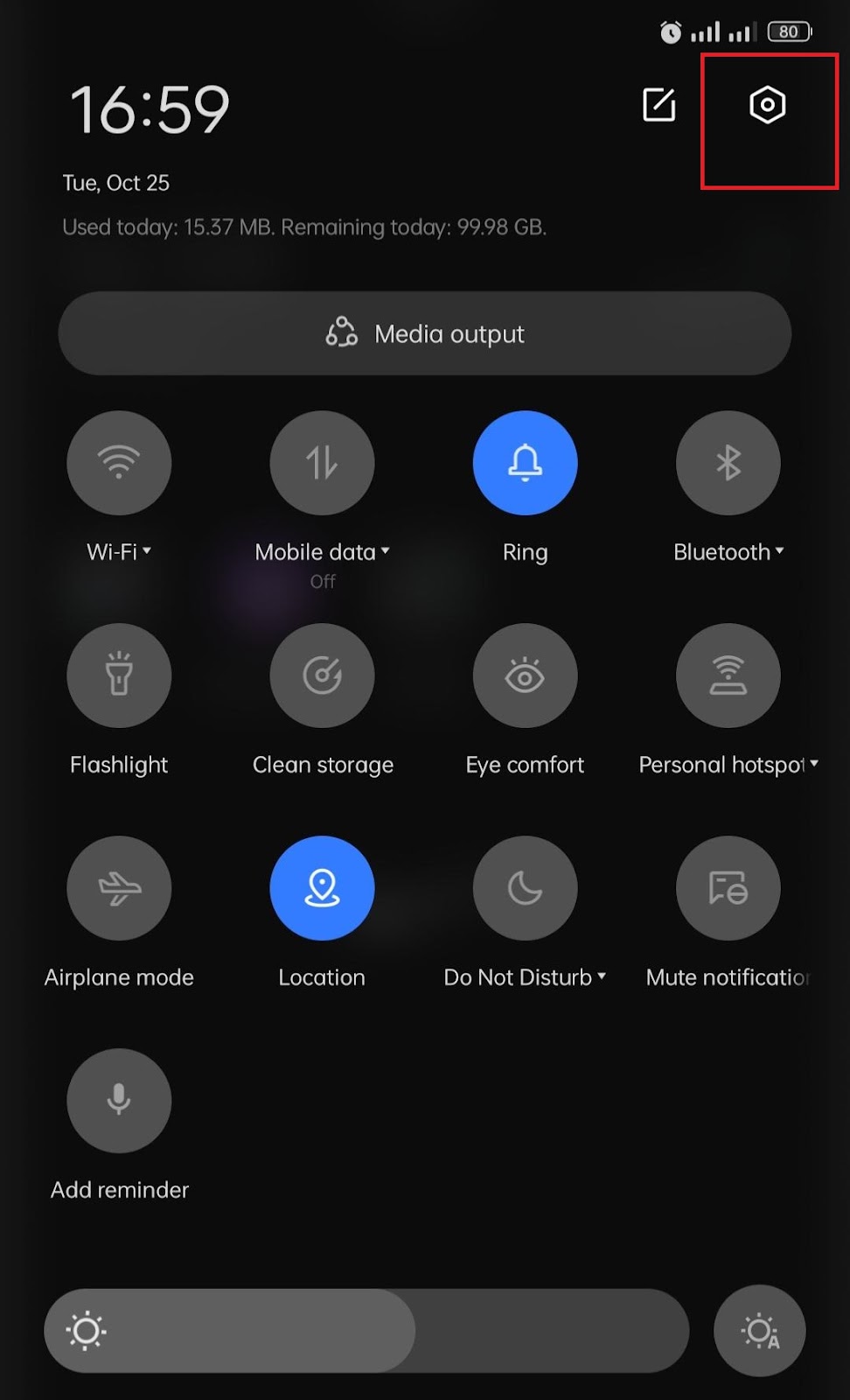Toggle auto brightness

coord(759,1331)
